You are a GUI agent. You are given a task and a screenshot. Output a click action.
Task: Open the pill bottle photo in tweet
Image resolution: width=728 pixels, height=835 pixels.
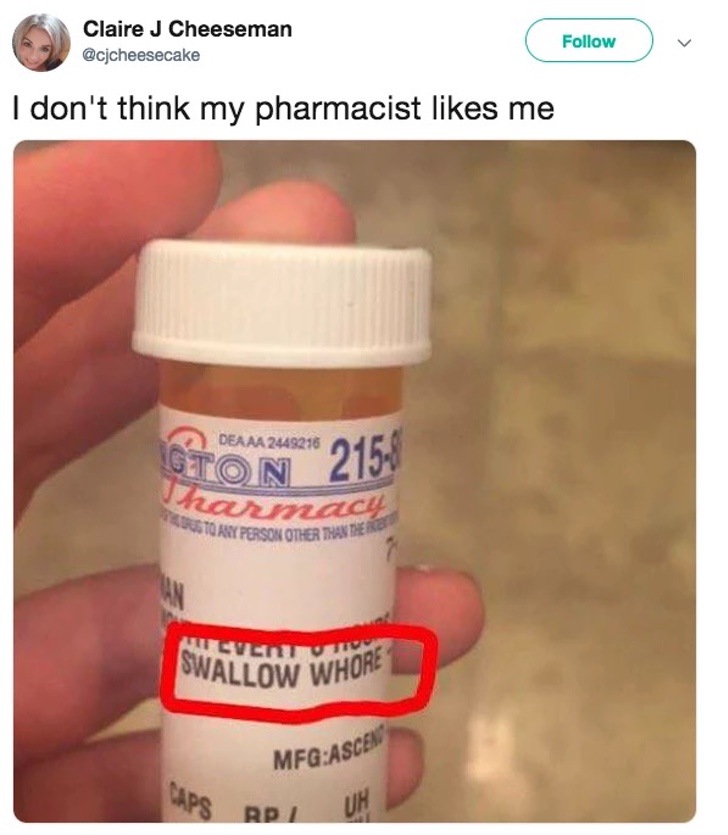(x=355, y=480)
